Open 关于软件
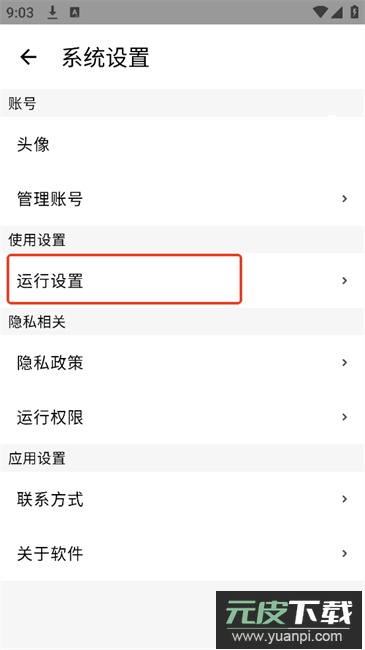365x650 pixels. pyautogui.click(x=182, y=553)
